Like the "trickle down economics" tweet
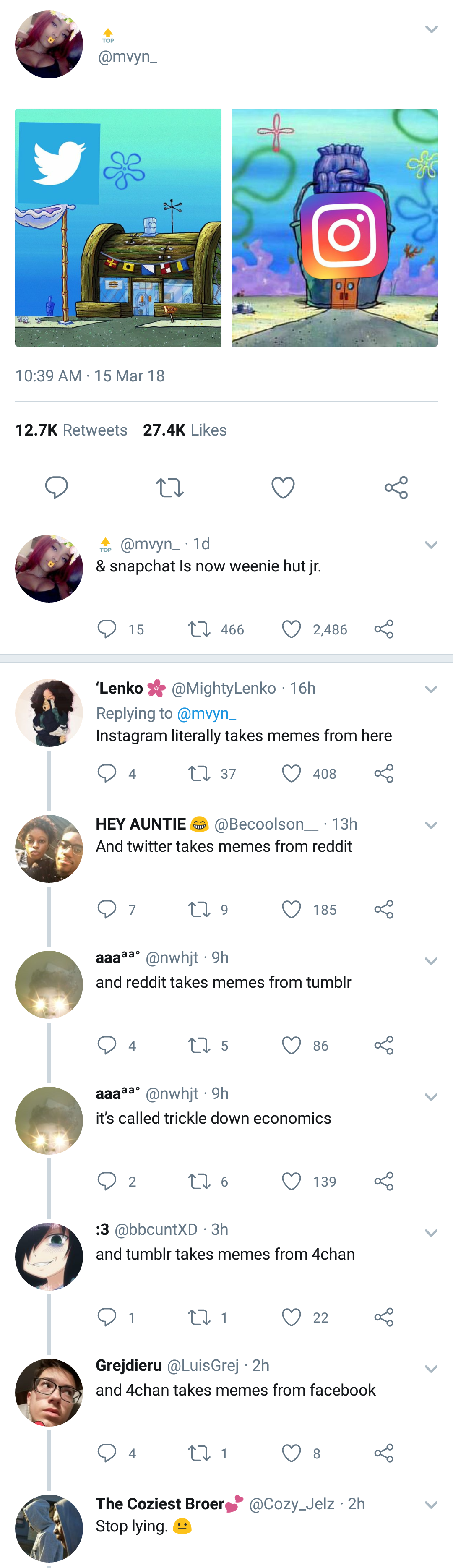This screenshot has height=1568, width=453. tap(292, 1181)
